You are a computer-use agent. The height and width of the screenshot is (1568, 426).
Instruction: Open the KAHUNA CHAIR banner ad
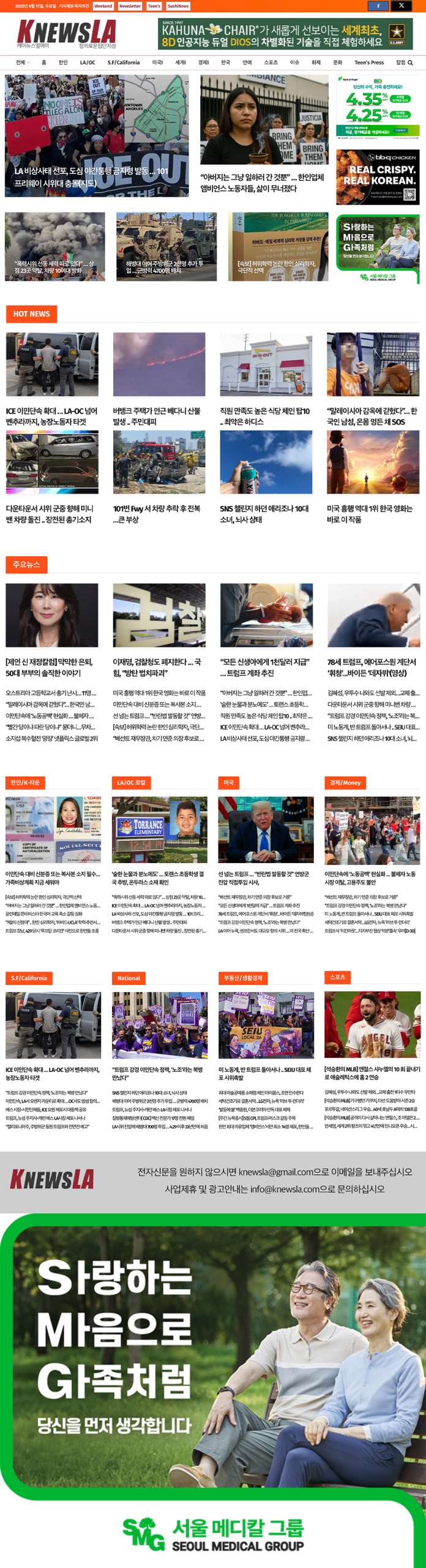click(285, 34)
